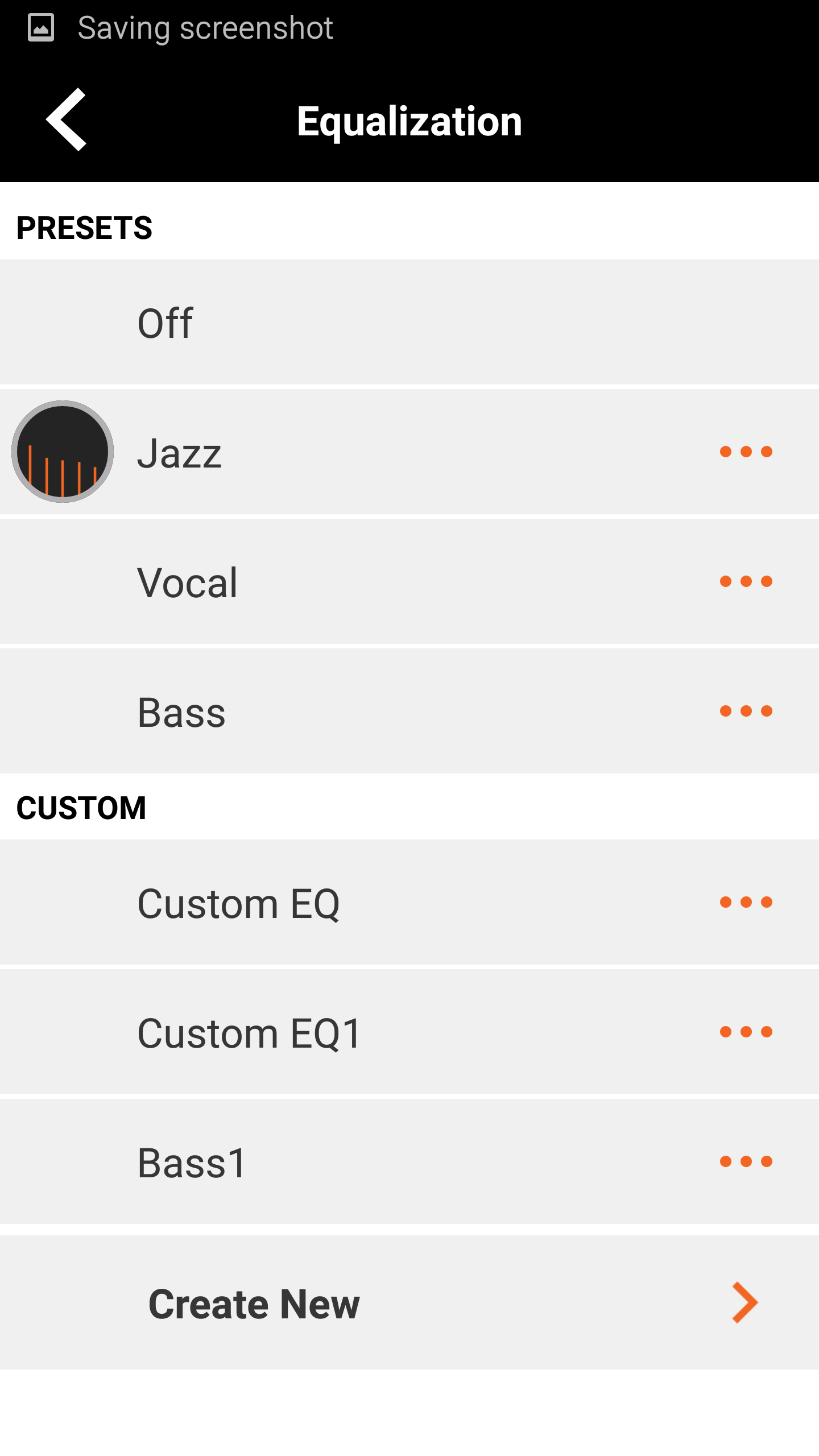Image resolution: width=819 pixels, height=1456 pixels.
Task: Apply the Bass preset
Action: click(409, 711)
